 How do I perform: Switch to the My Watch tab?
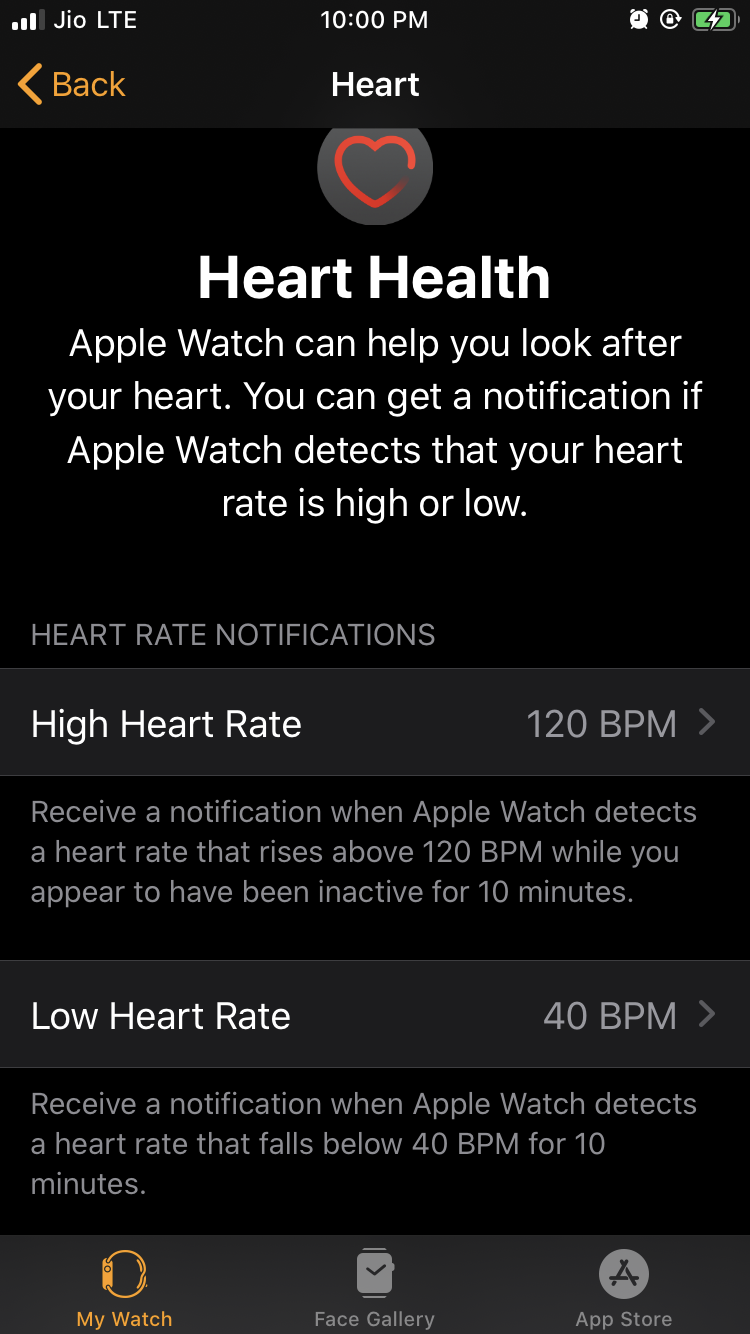click(125, 1288)
